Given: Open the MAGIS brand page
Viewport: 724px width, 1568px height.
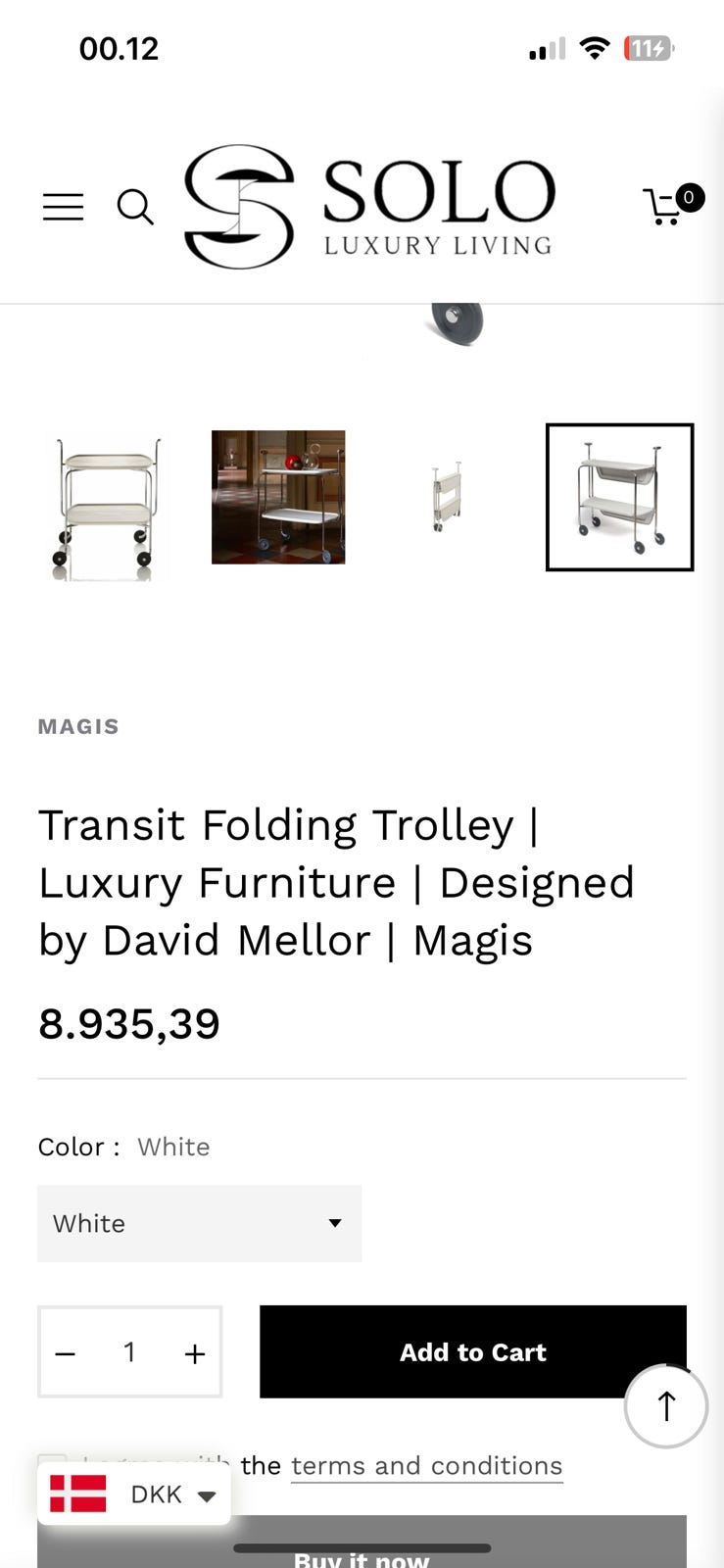Looking at the screenshot, I should click(78, 726).
